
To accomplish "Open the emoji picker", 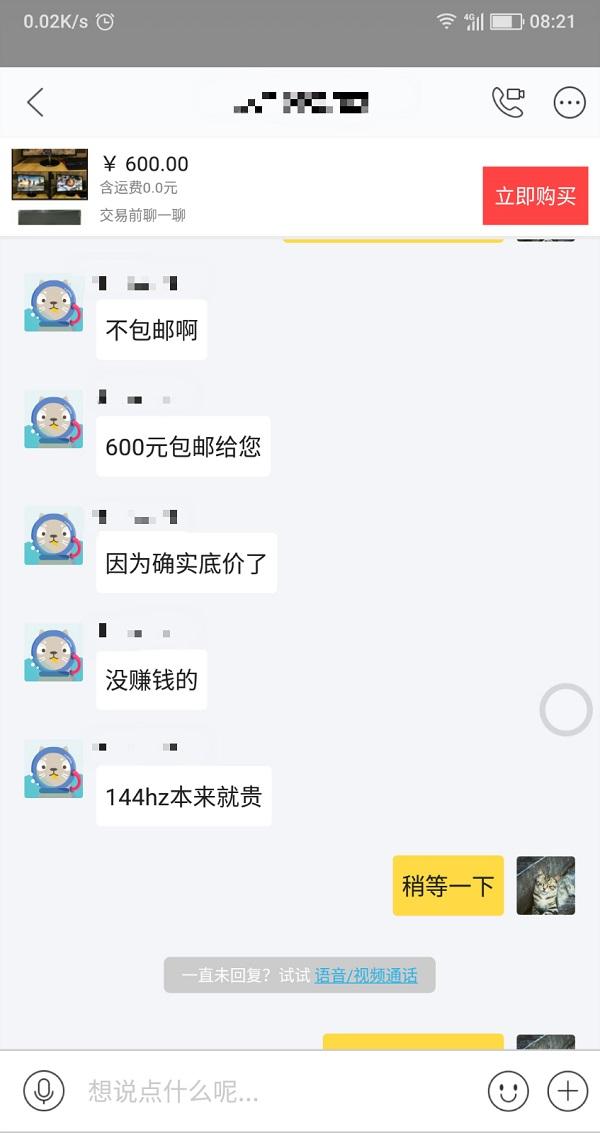I will (508, 1091).
